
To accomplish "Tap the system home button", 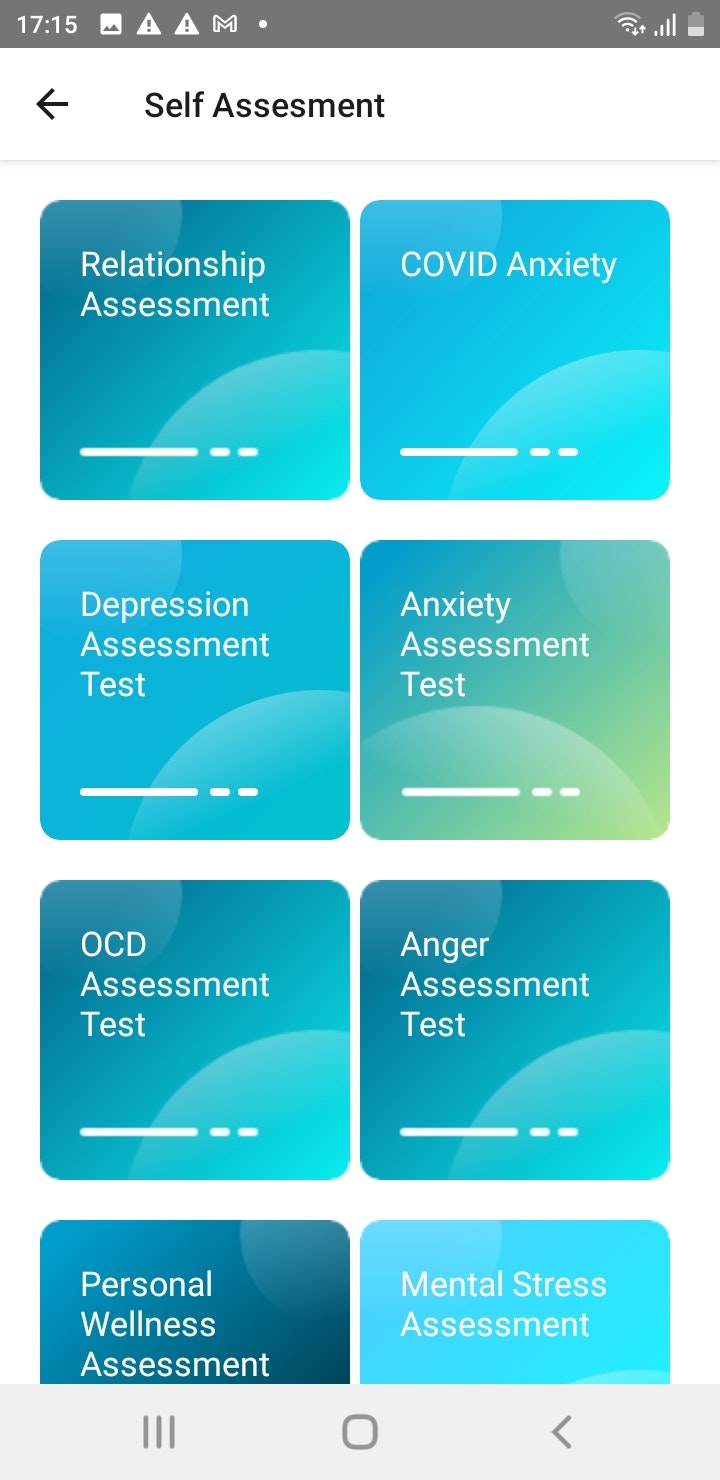I will 360,1432.
